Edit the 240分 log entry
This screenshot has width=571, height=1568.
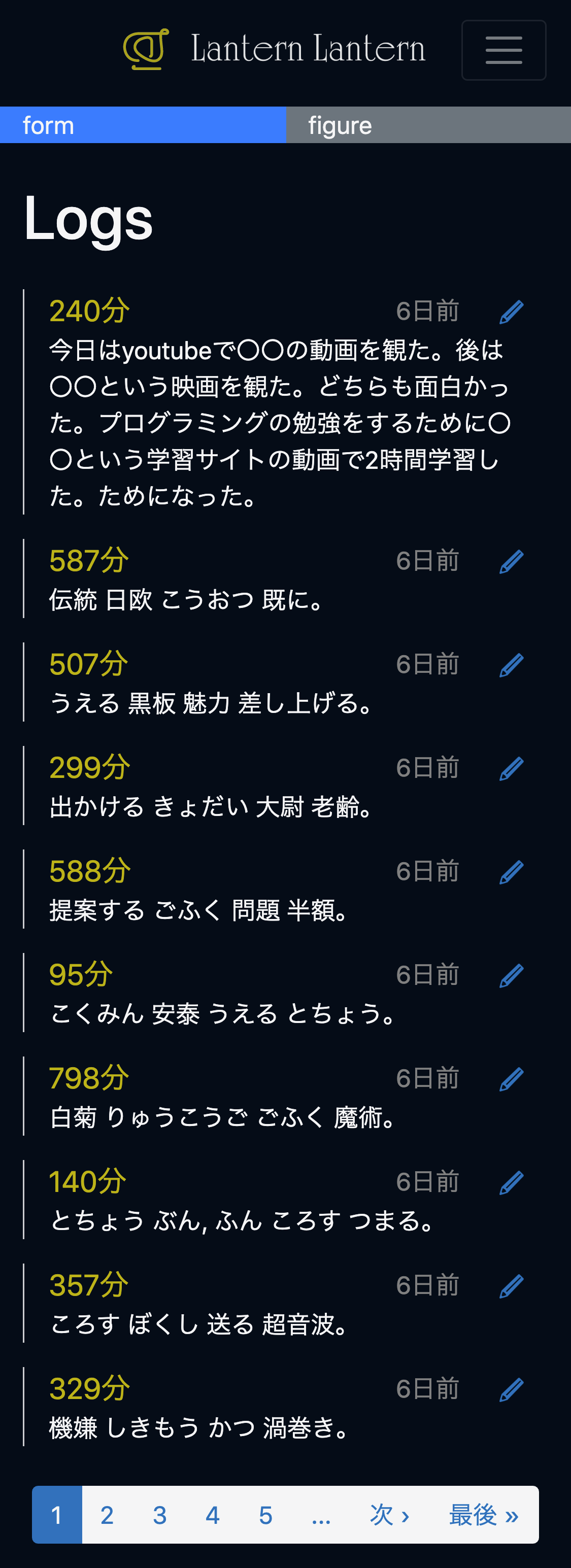511,312
